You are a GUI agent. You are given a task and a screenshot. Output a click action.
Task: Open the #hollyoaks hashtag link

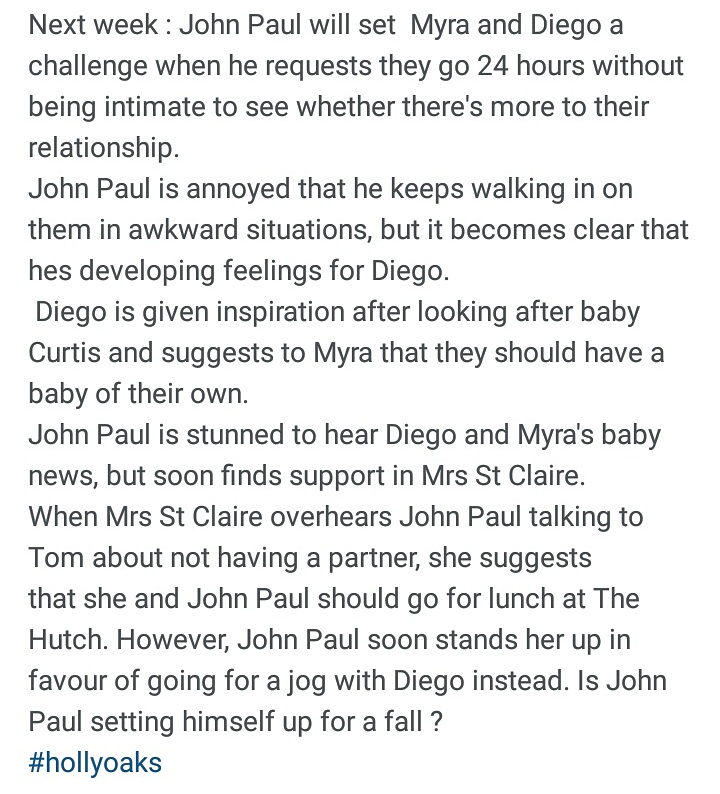[x=95, y=763]
